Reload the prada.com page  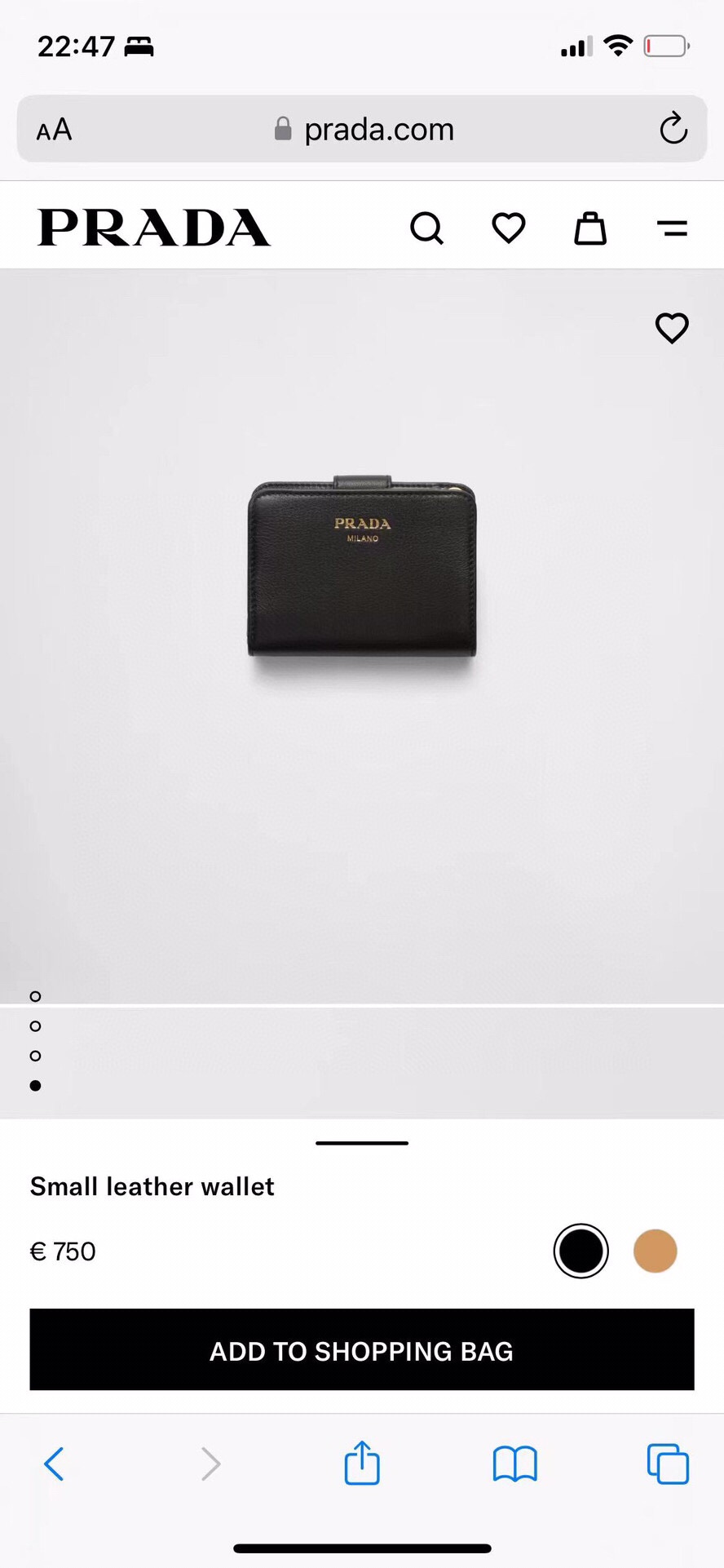coord(673,129)
